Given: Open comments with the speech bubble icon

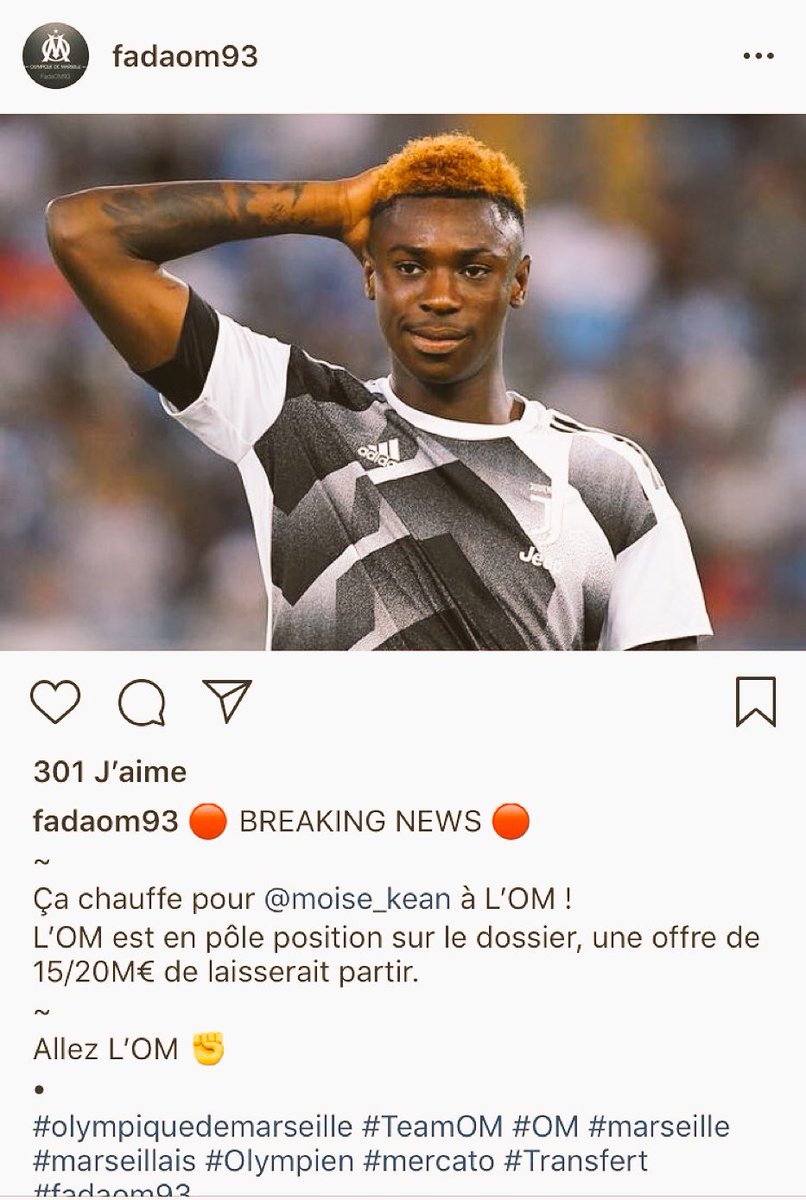Looking at the screenshot, I should click(141, 702).
